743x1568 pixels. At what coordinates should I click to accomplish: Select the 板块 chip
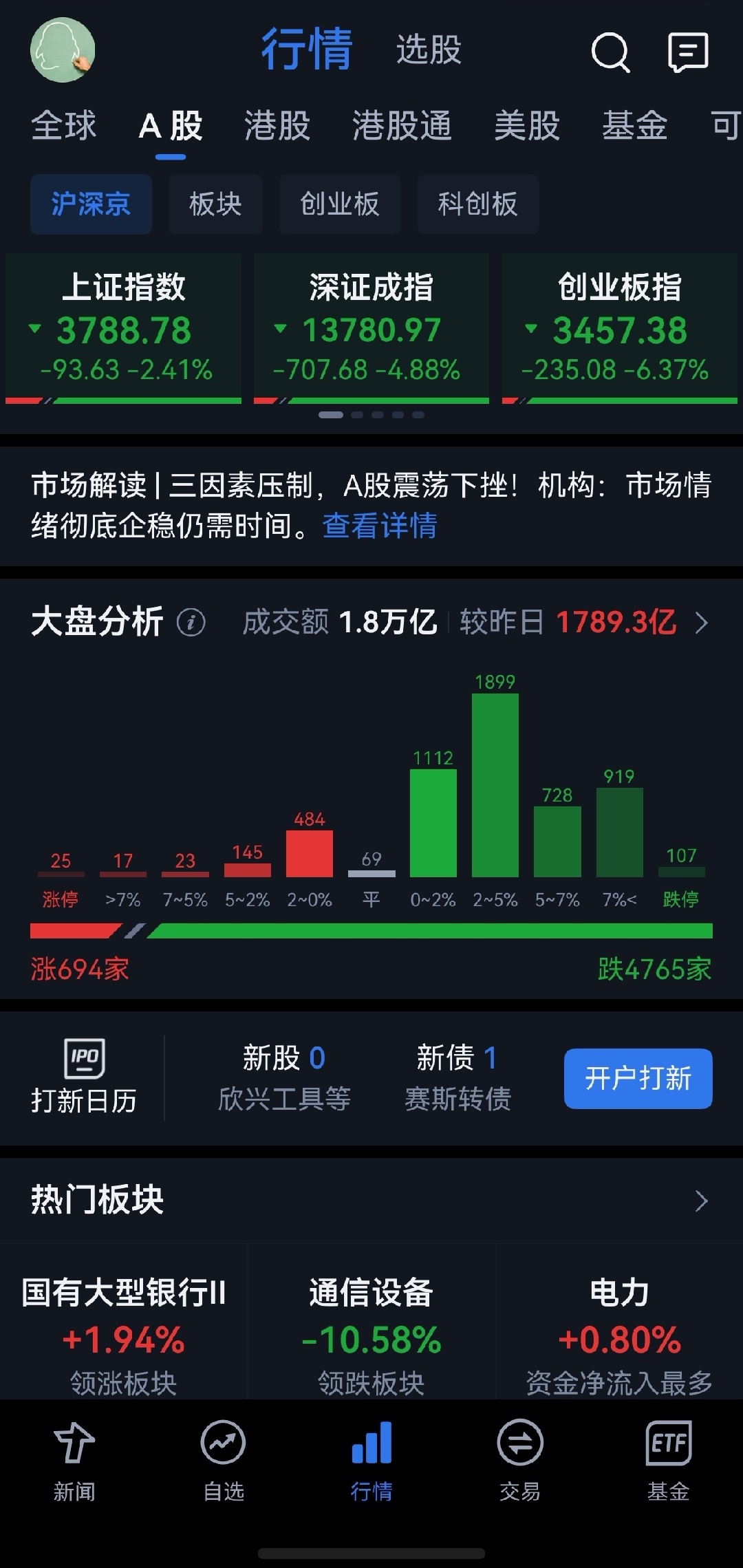click(x=215, y=204)
